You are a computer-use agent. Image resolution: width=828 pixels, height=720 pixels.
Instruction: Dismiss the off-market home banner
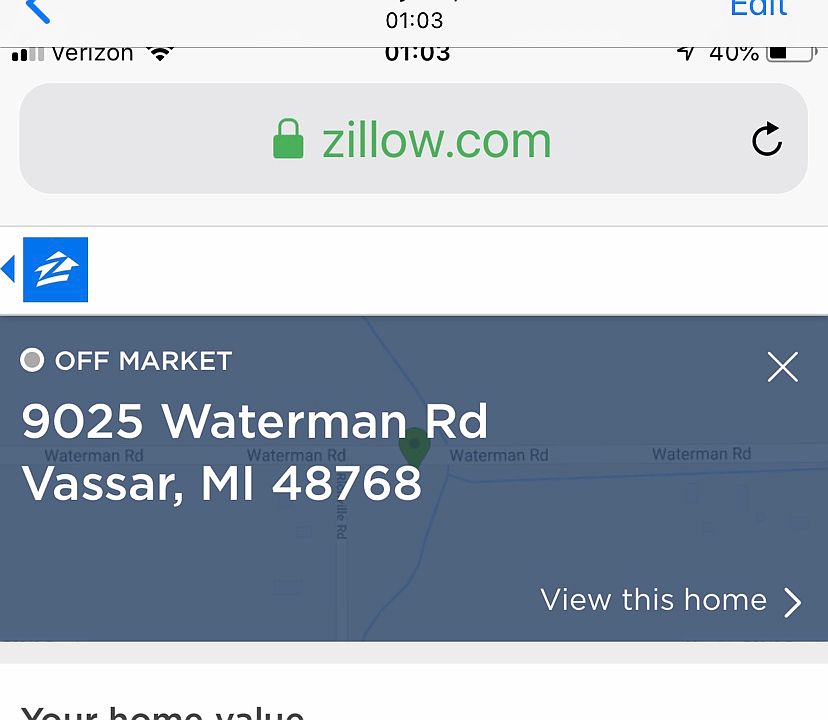782,367
